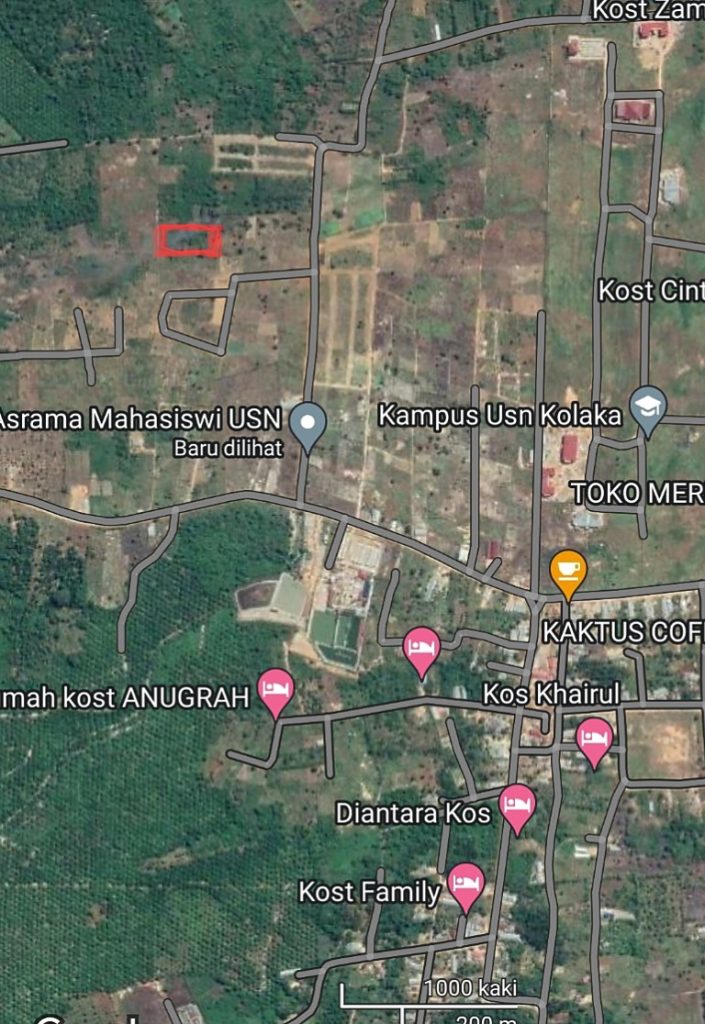Select the Kampus Usn Kolaka school marker
The image size is (705, 1024).
click(648, 411)
